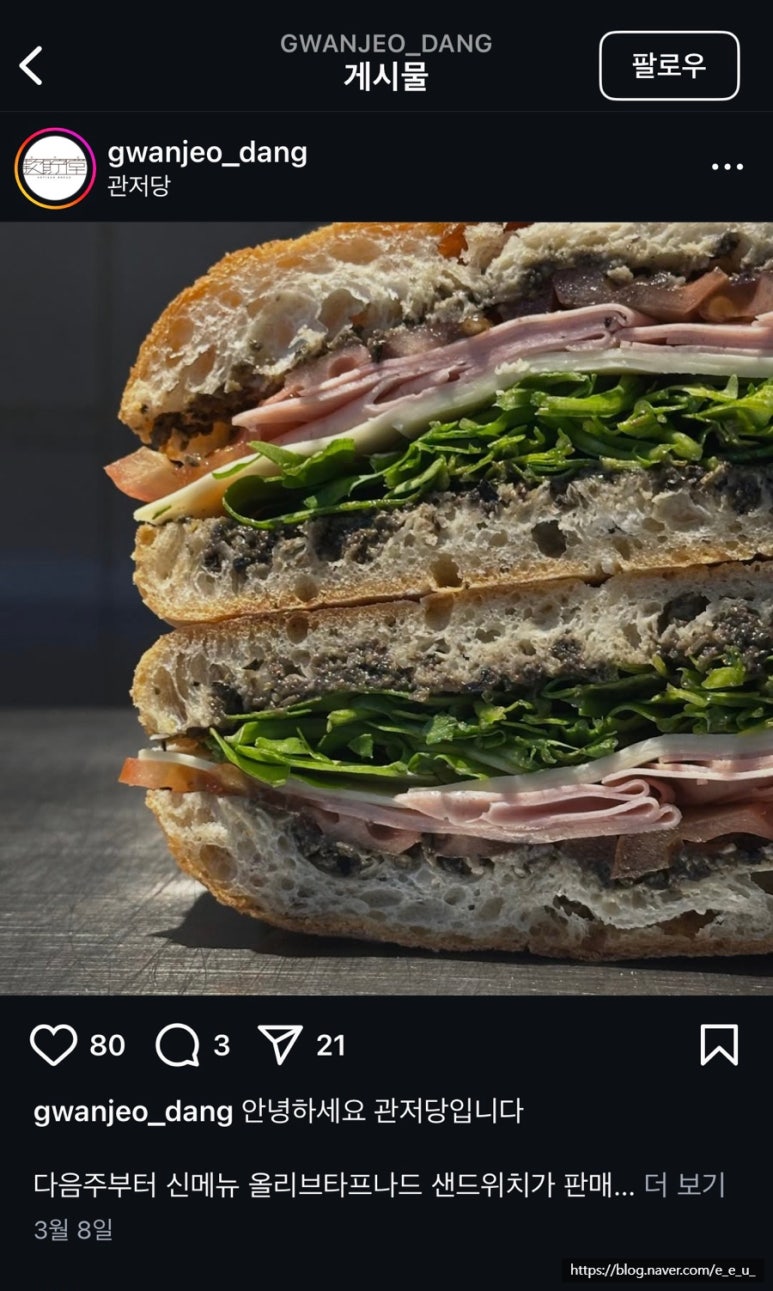773x1291 pixels.
Task: Bookmark this sandwich post
Action: (x=719, y=1045)
